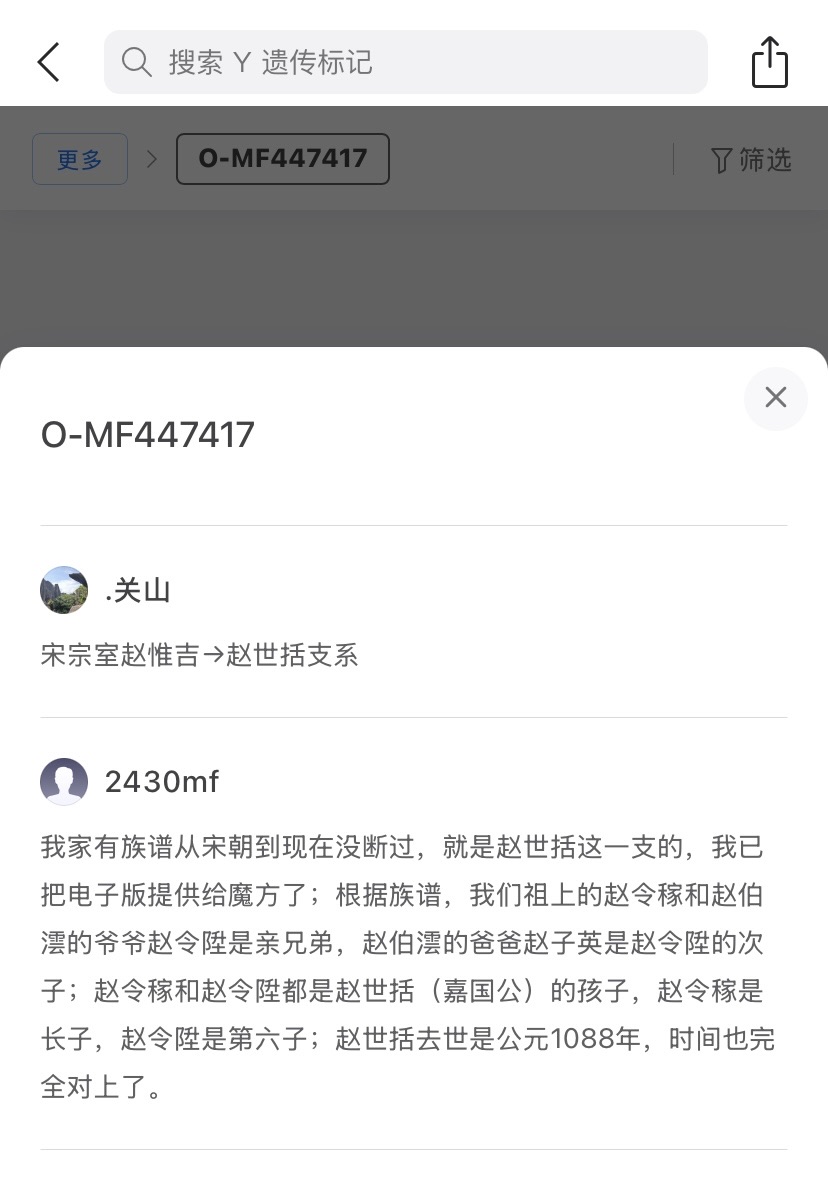
Task: Tap the 搜索 Y 遗传标记 search field
Action: (x=405, y=62)
